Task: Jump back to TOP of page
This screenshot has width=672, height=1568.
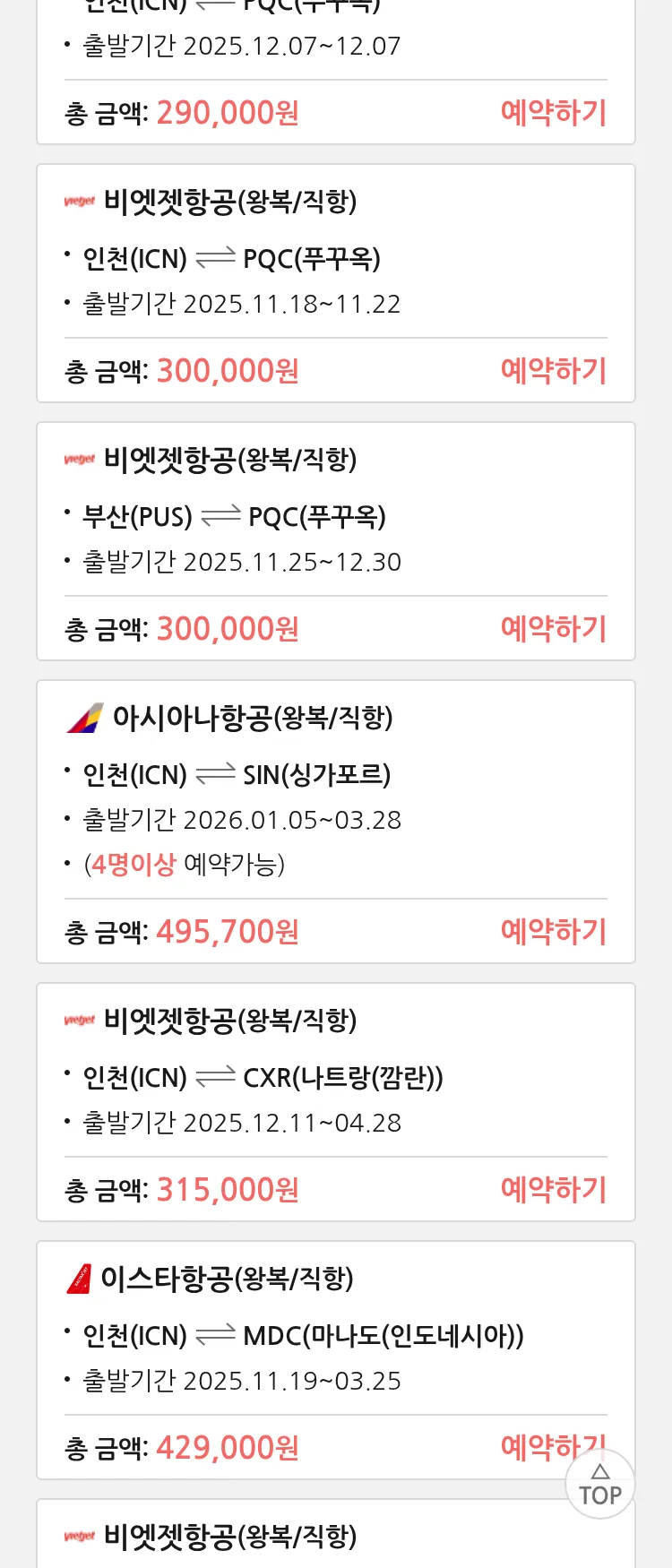Action: 599,1486
